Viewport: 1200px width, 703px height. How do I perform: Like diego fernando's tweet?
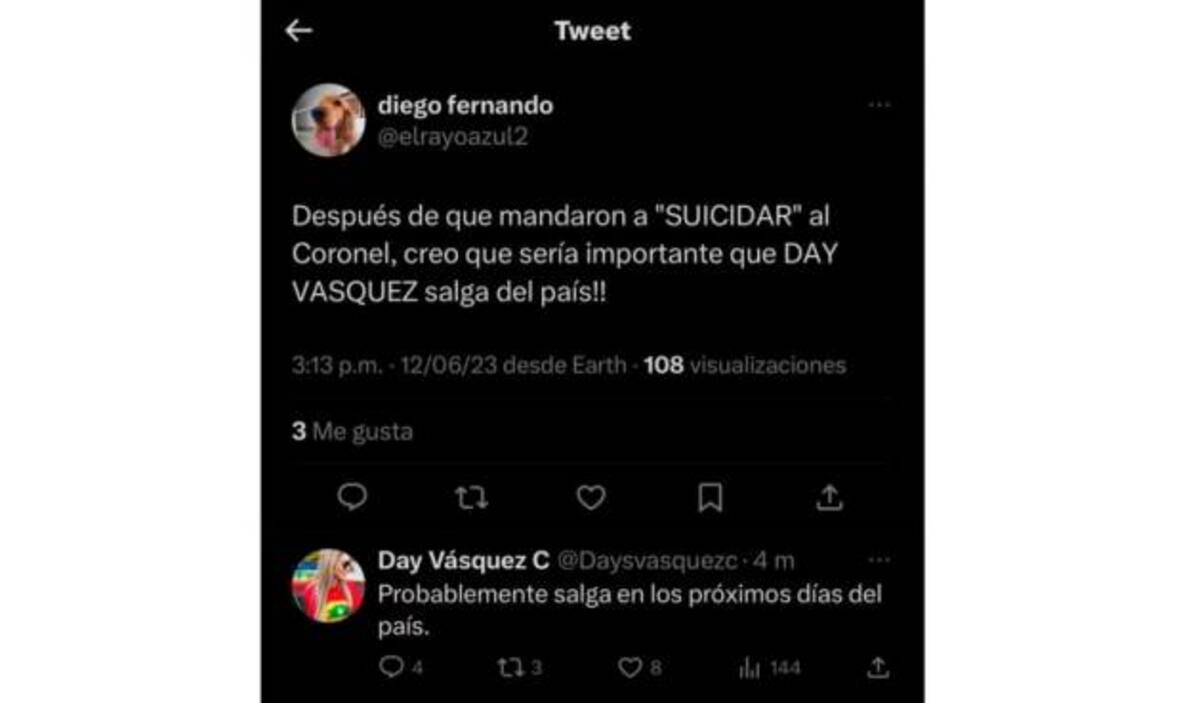[591, 497]
